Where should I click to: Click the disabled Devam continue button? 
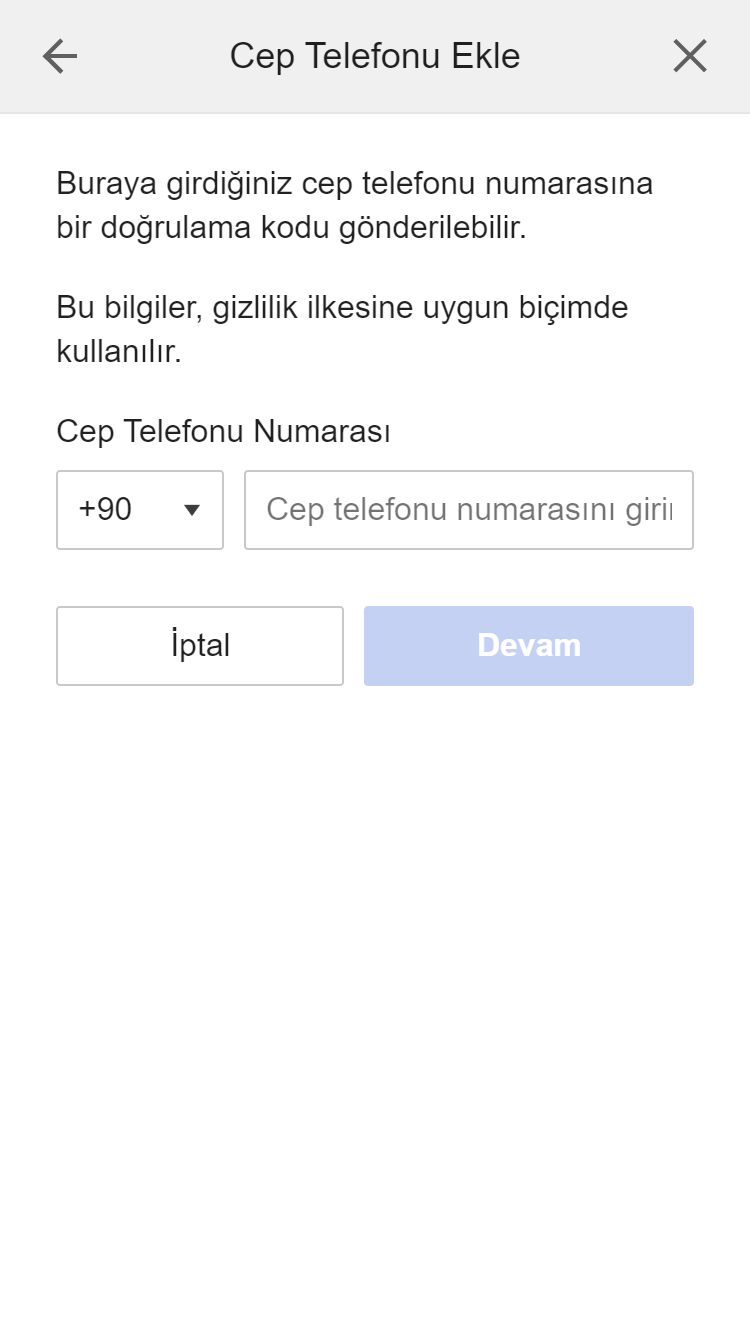tap(528, 645)
